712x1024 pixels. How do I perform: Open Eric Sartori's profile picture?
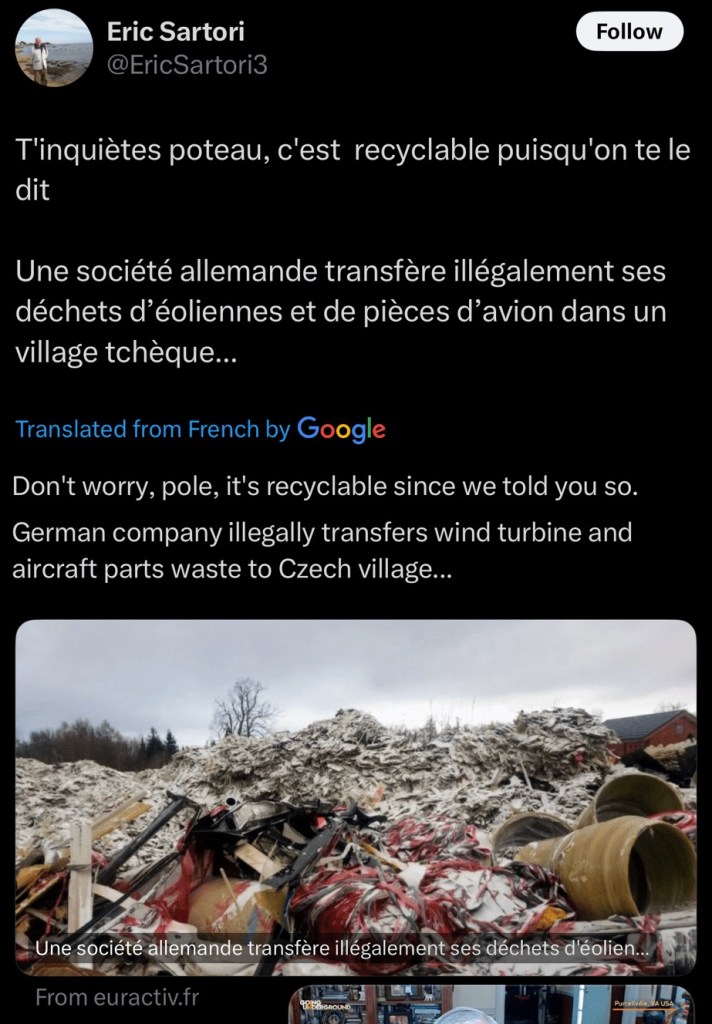coord(54,48)
